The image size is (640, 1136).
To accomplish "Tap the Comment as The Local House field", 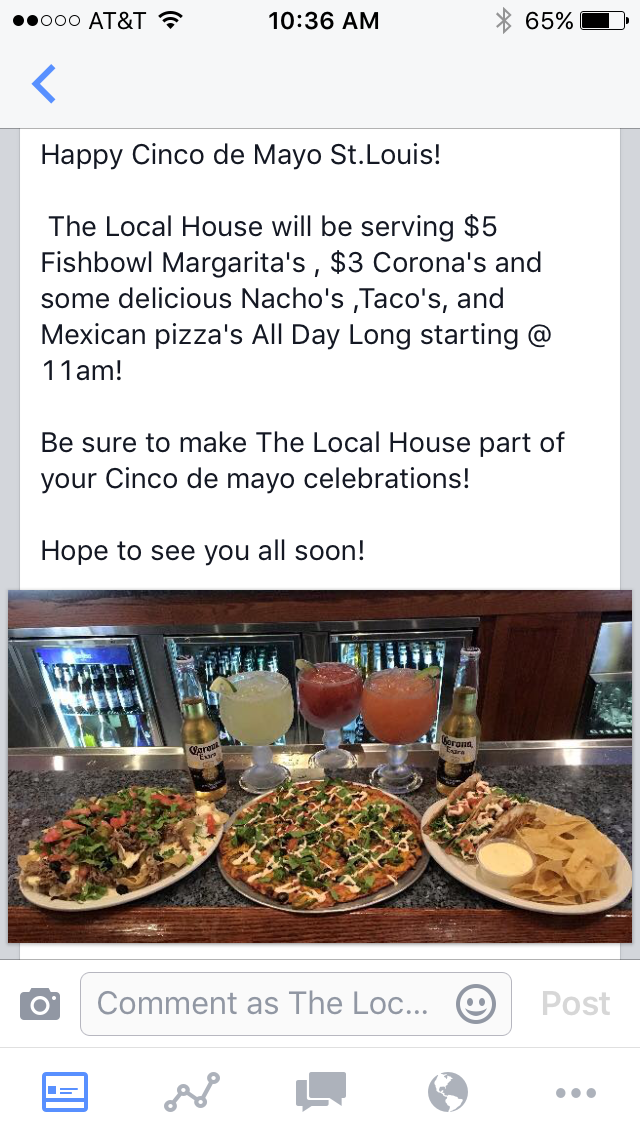I will [265, 1003].
